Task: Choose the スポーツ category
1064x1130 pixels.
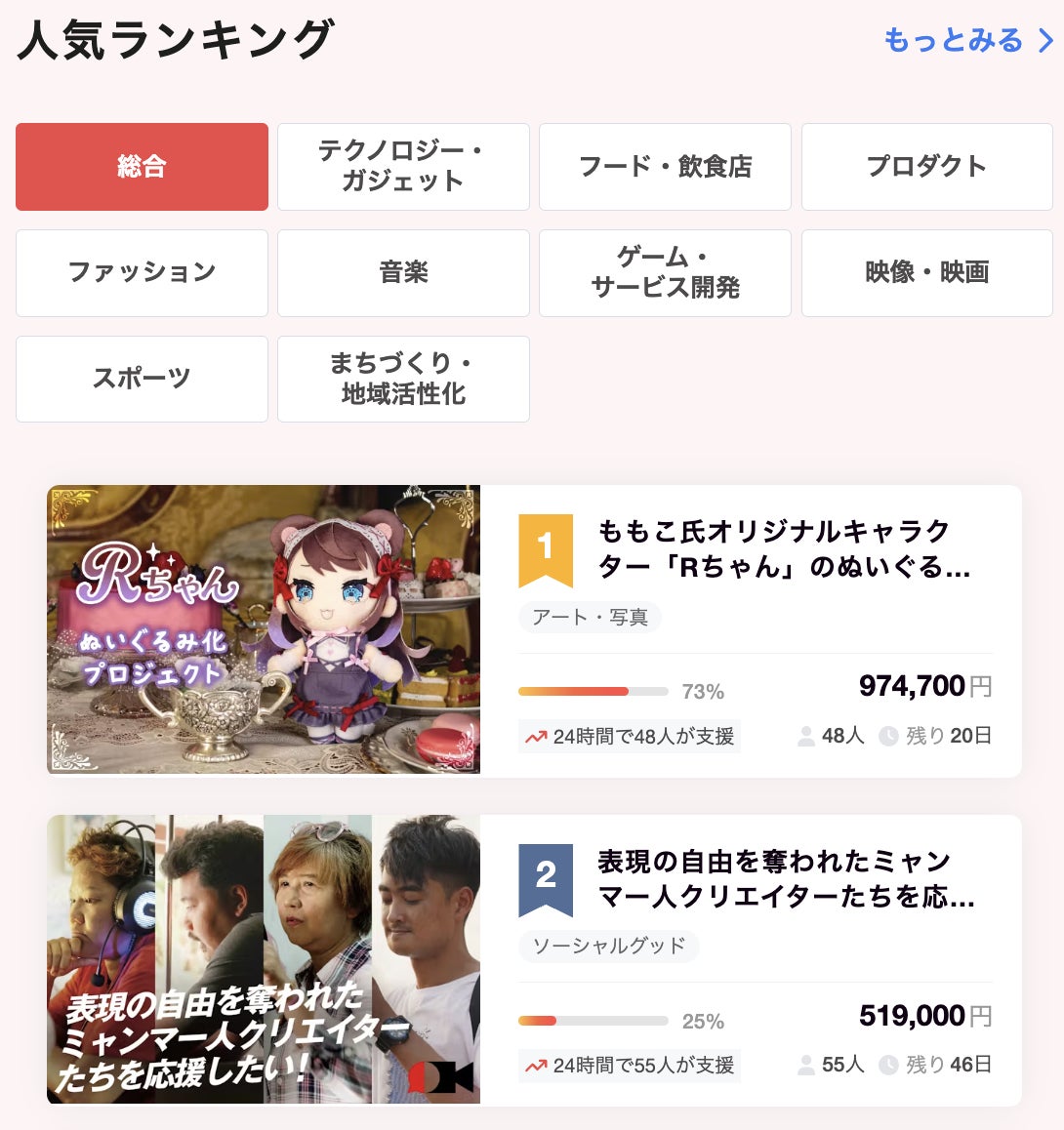Action: (x=142, y=379)
